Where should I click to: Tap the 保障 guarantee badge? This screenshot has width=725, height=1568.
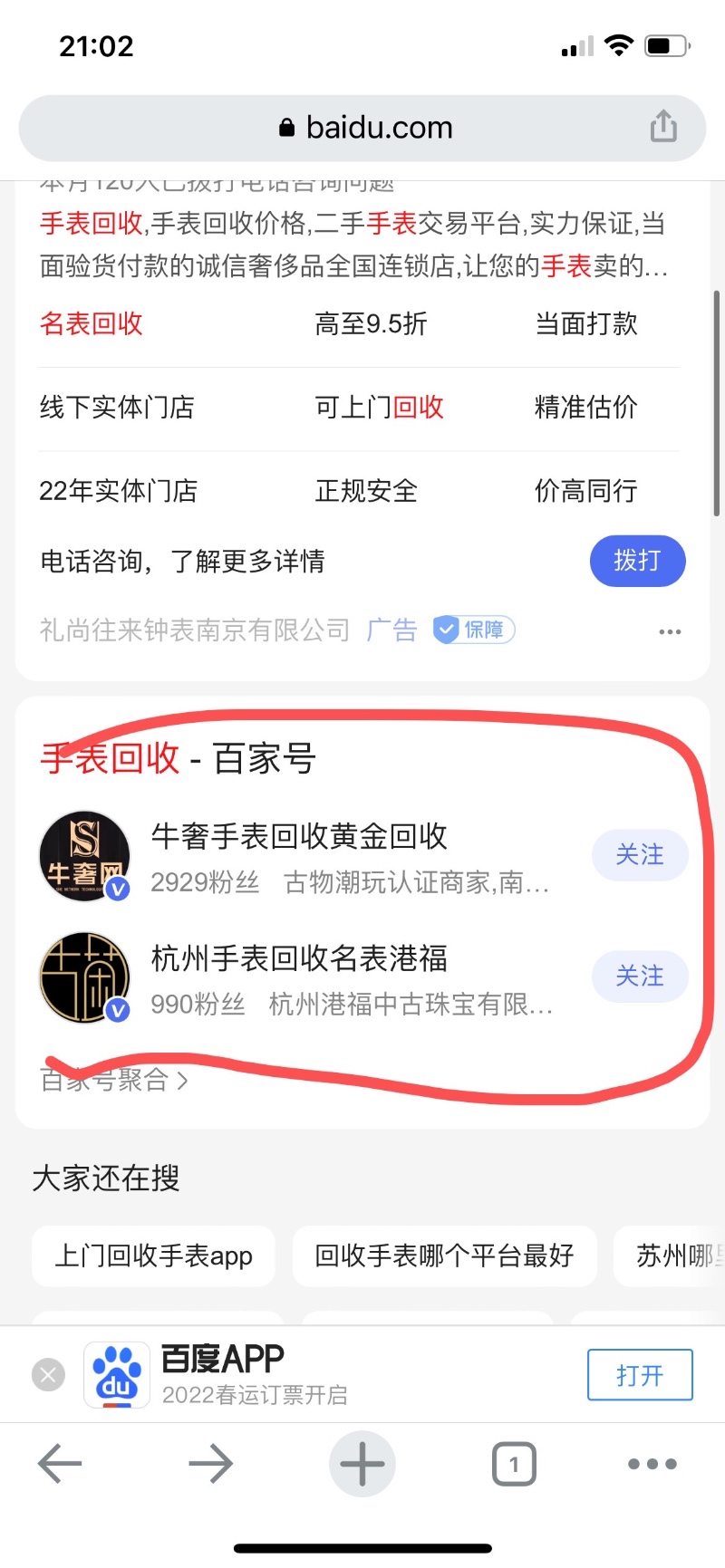472,630
